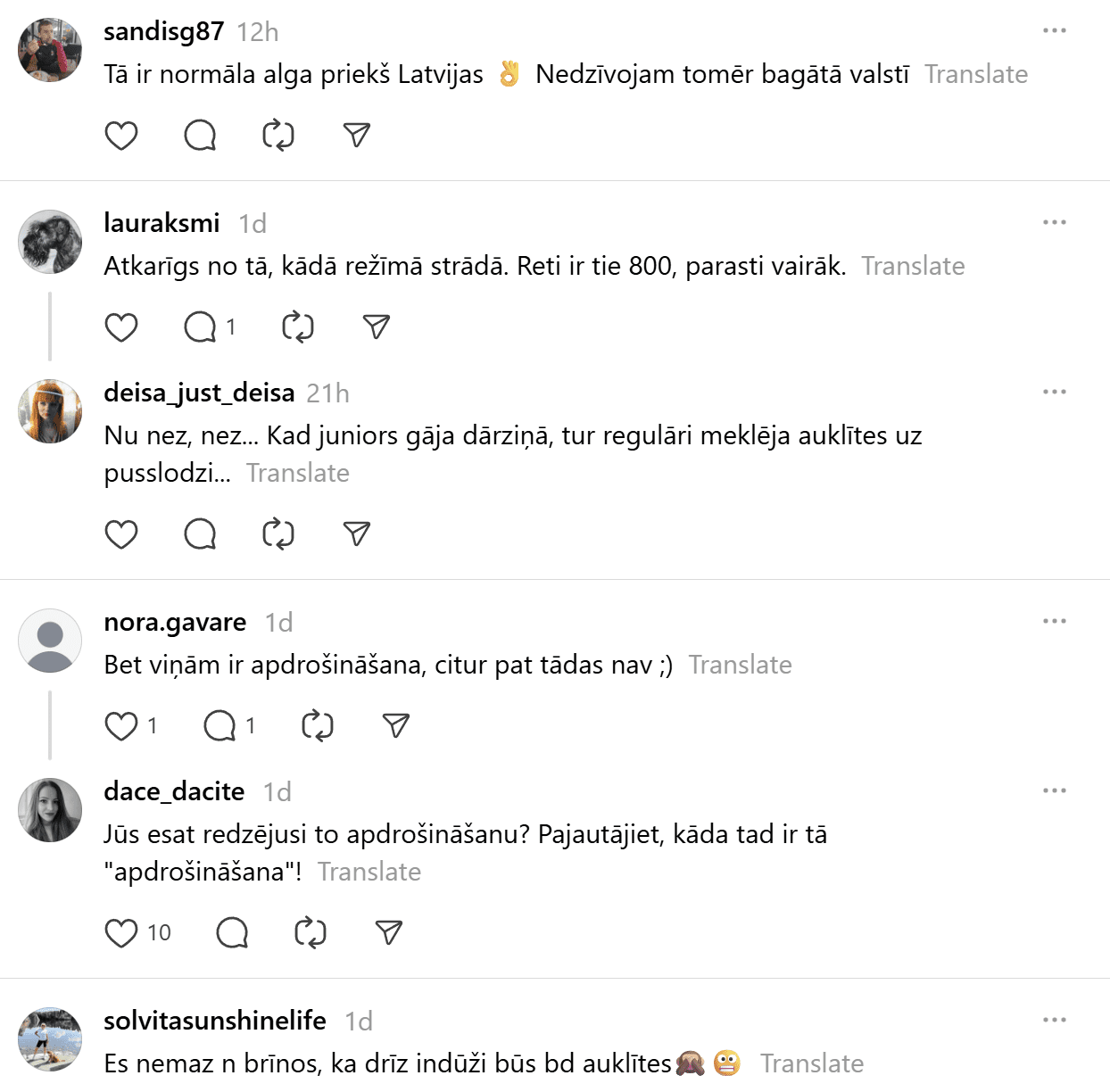
Task: Like dace_dacite's reply
Action: tap(121, 933)
